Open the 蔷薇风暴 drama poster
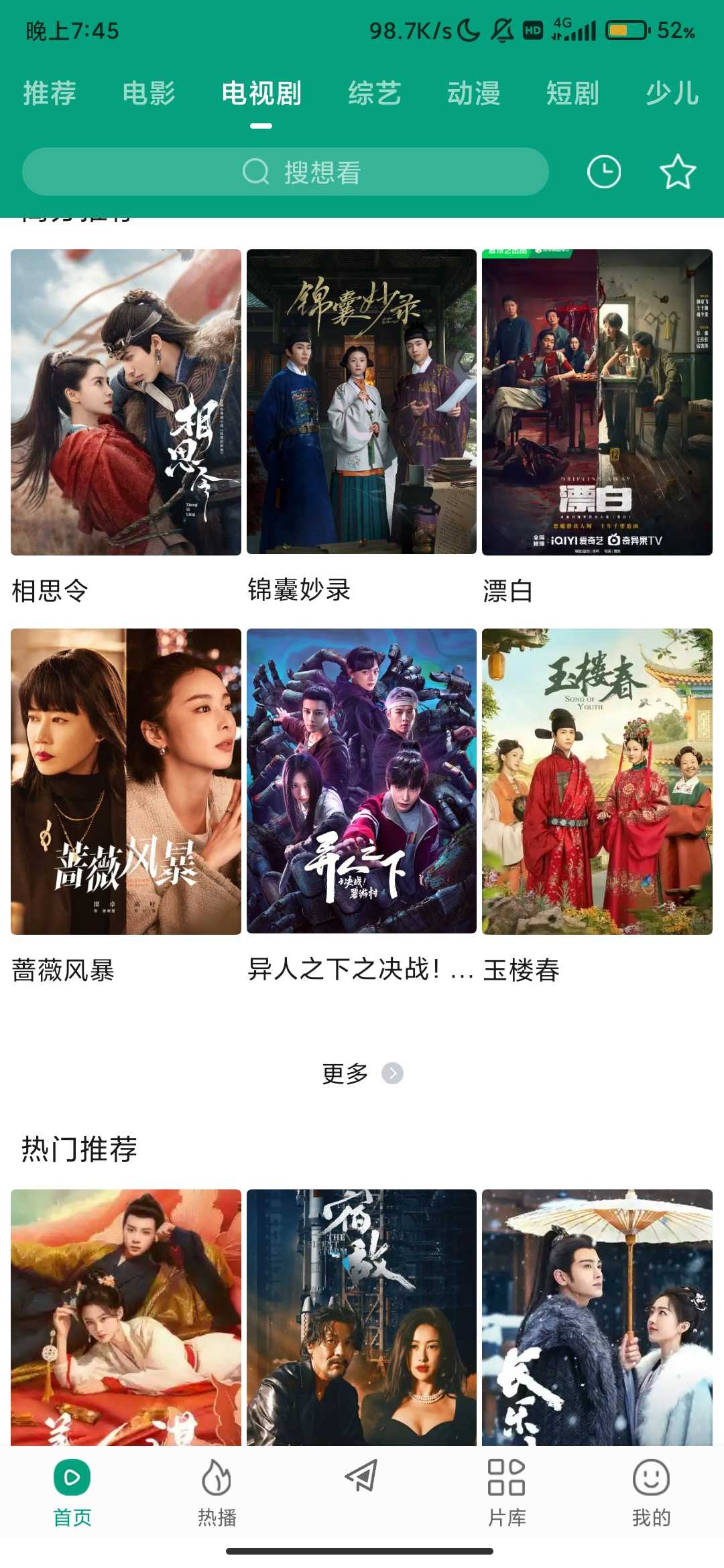Viewport: 724px width, 1568px height. [x=126, y=781]
